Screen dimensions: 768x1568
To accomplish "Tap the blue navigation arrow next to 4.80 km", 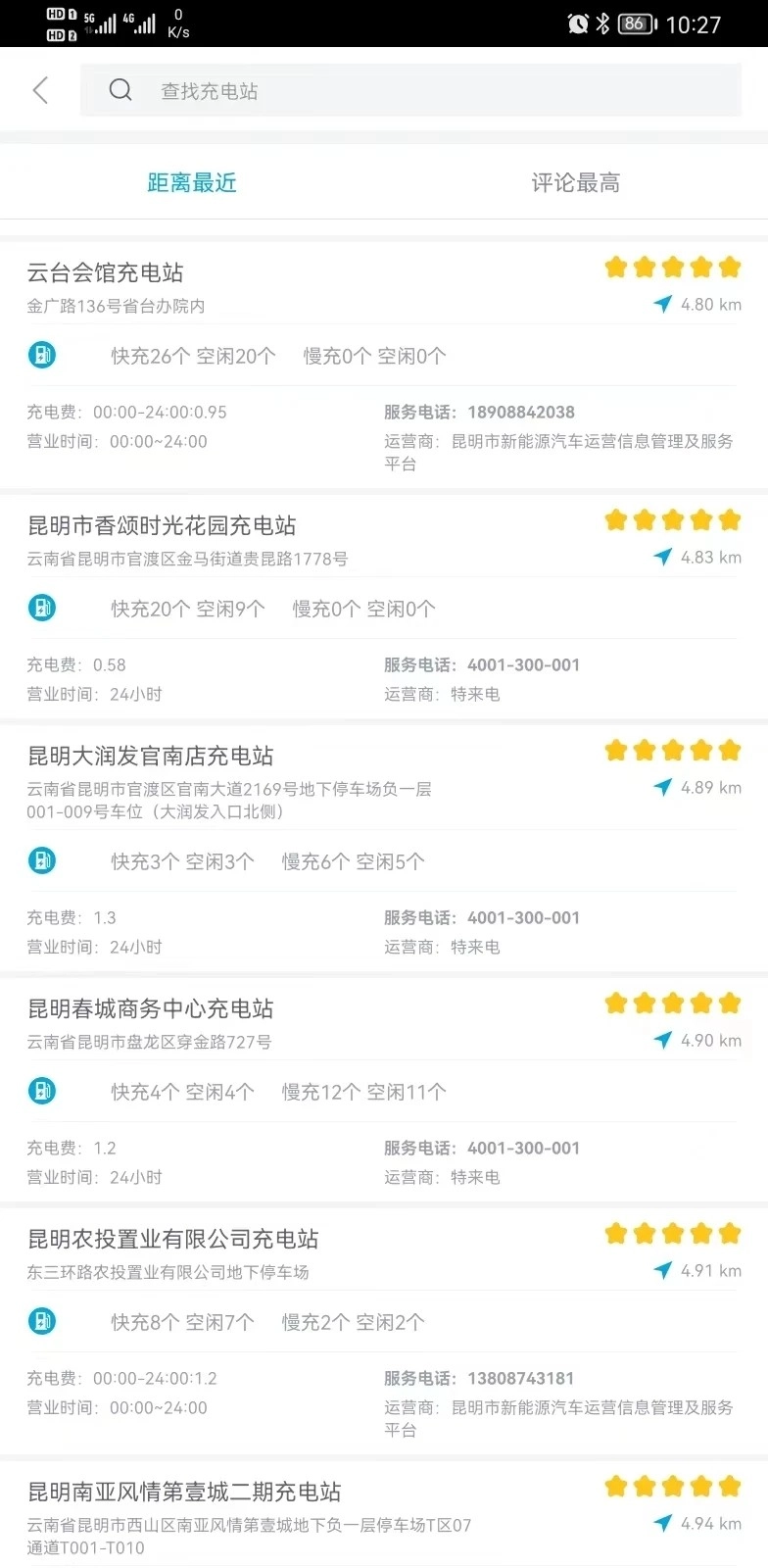I will coord(662,305).
